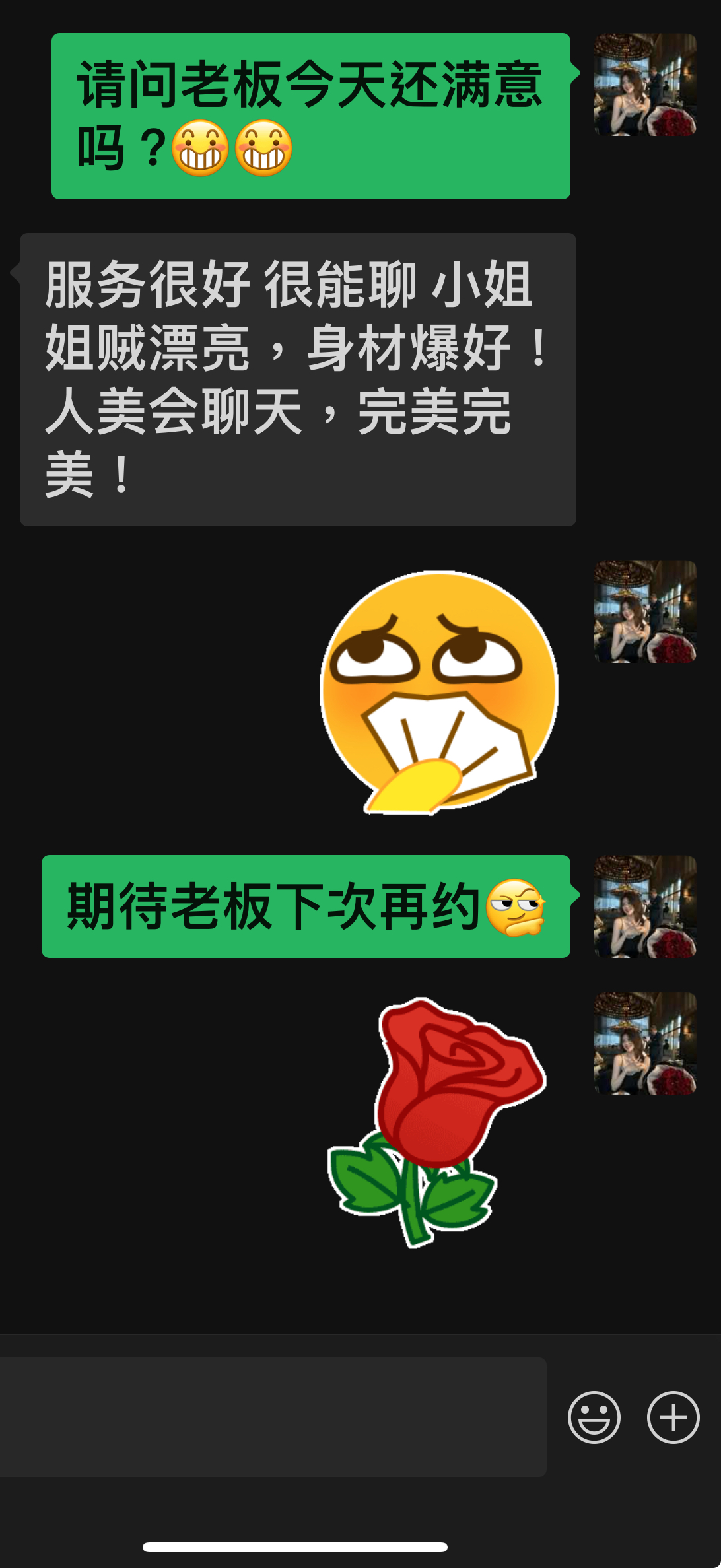View the shy fan-covered face sticker
This screenshot has width=721, height=1568.
coord(439,693)
